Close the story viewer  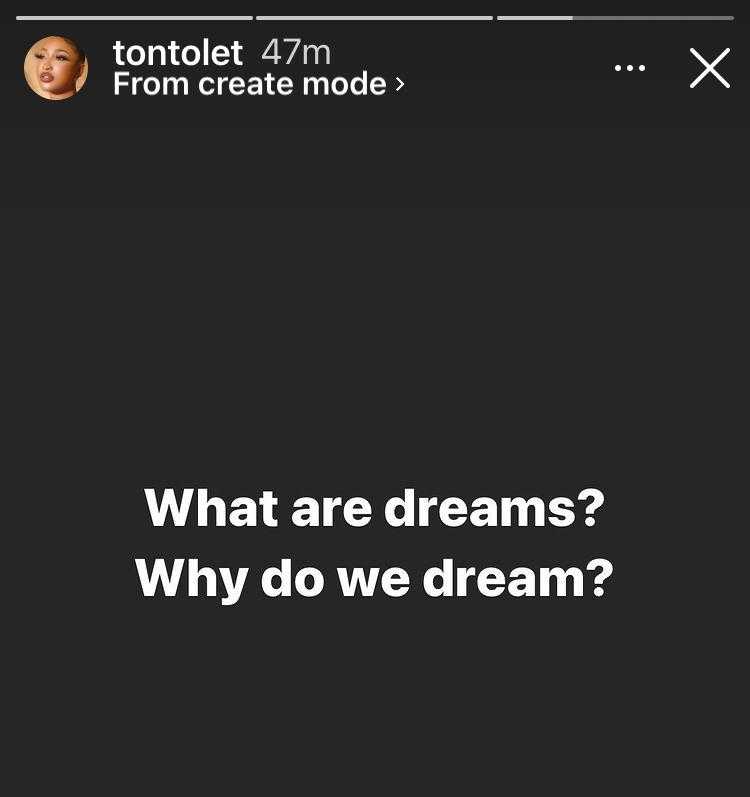[x=710, y=68]
